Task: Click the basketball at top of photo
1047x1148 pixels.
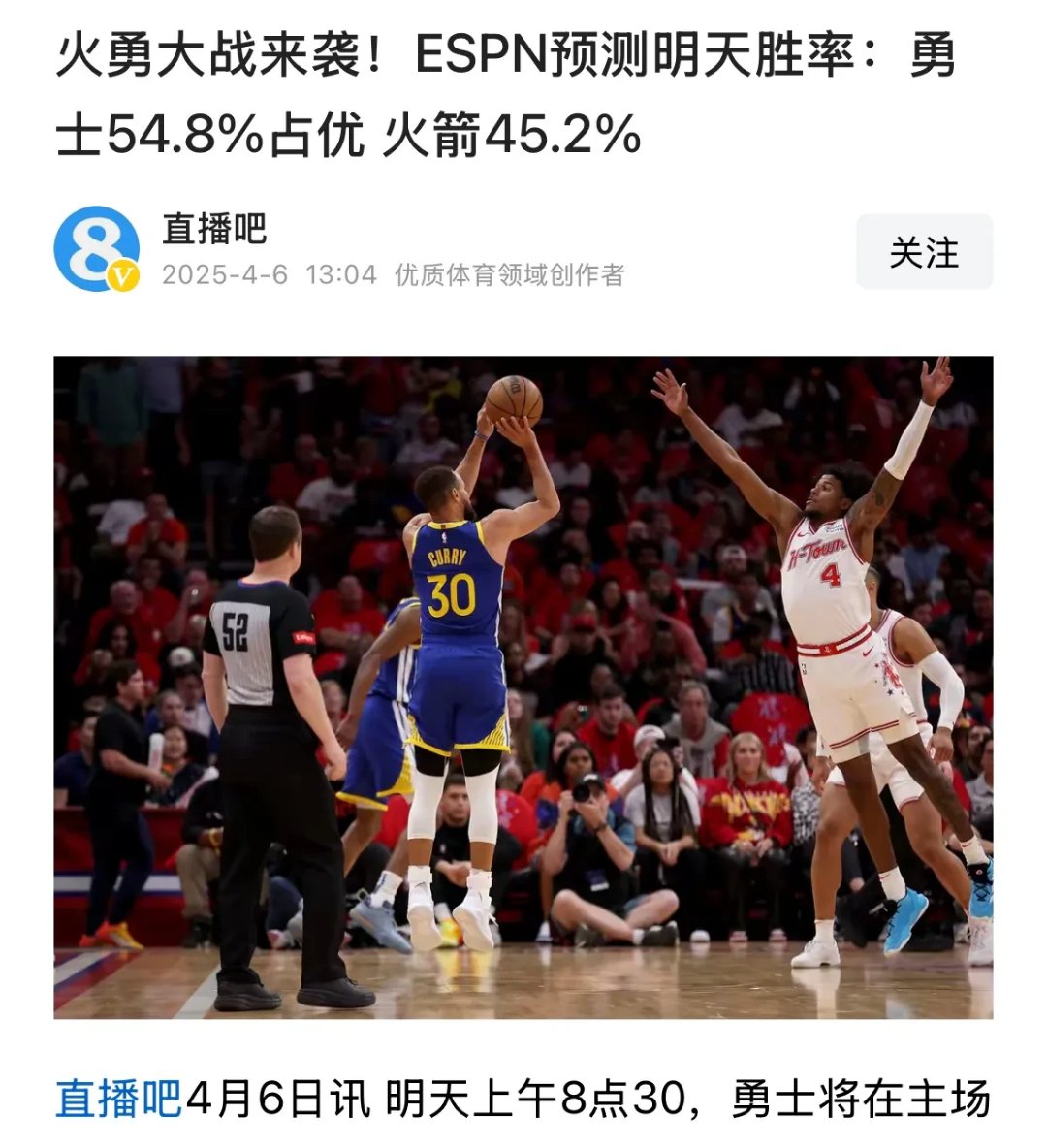Action: click(x=516, y=396)
